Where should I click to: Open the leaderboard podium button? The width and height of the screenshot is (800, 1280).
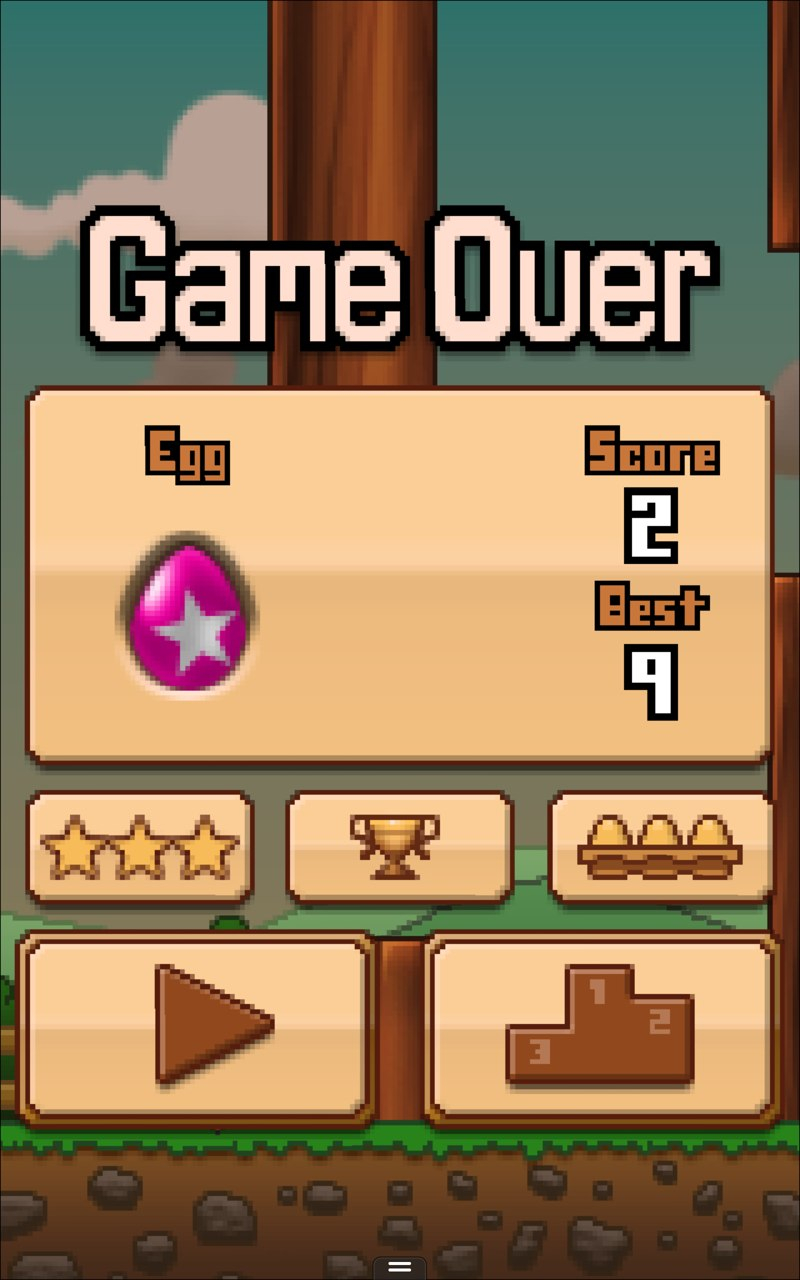coord(602,1028)
